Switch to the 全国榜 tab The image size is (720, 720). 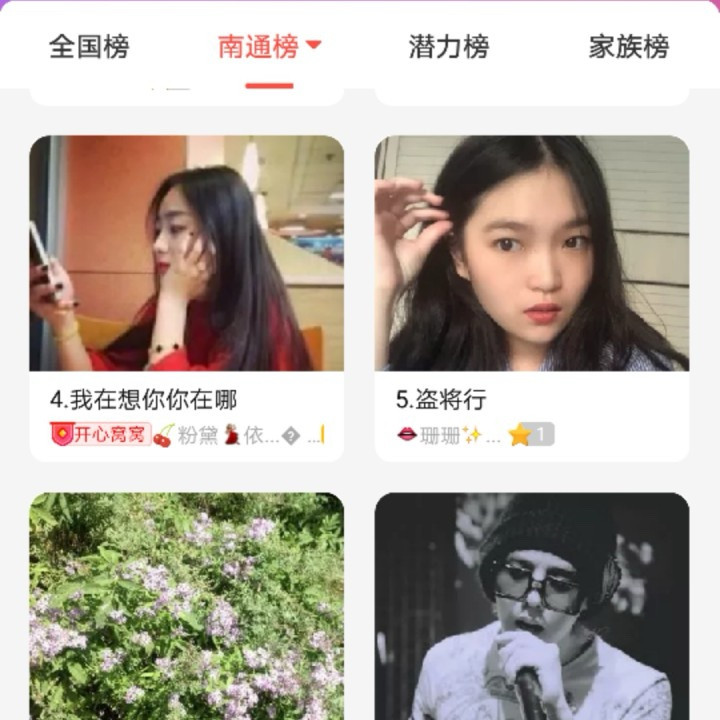(x=89, y=47)
